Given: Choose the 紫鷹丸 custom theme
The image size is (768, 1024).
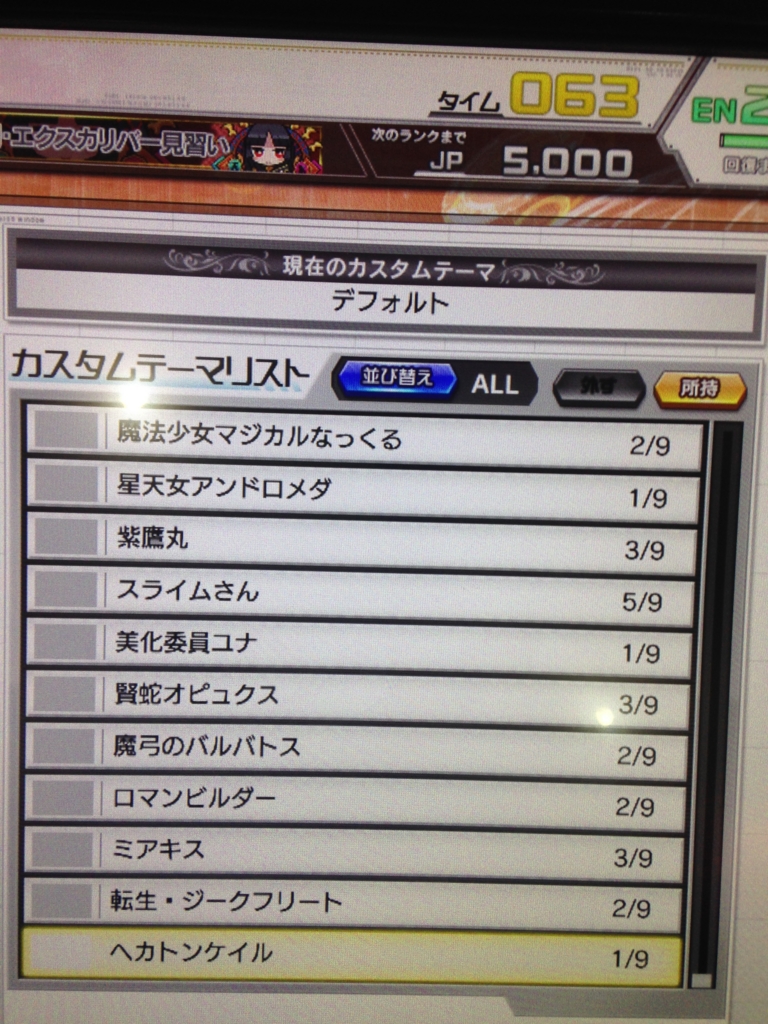Looking at the screenshot, I should tap(362, 544).
